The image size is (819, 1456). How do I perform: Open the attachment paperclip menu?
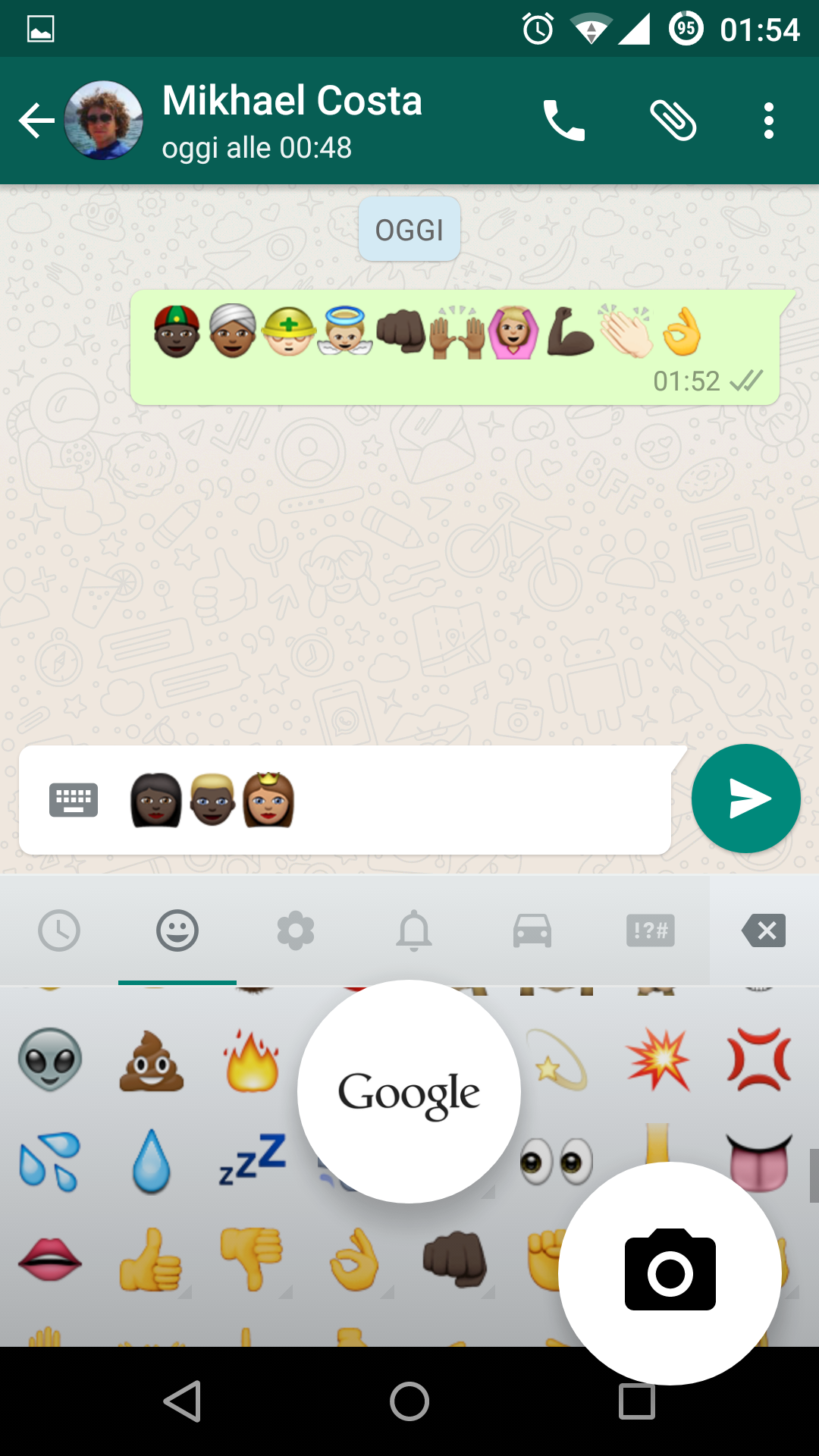[x=673, y=121]
